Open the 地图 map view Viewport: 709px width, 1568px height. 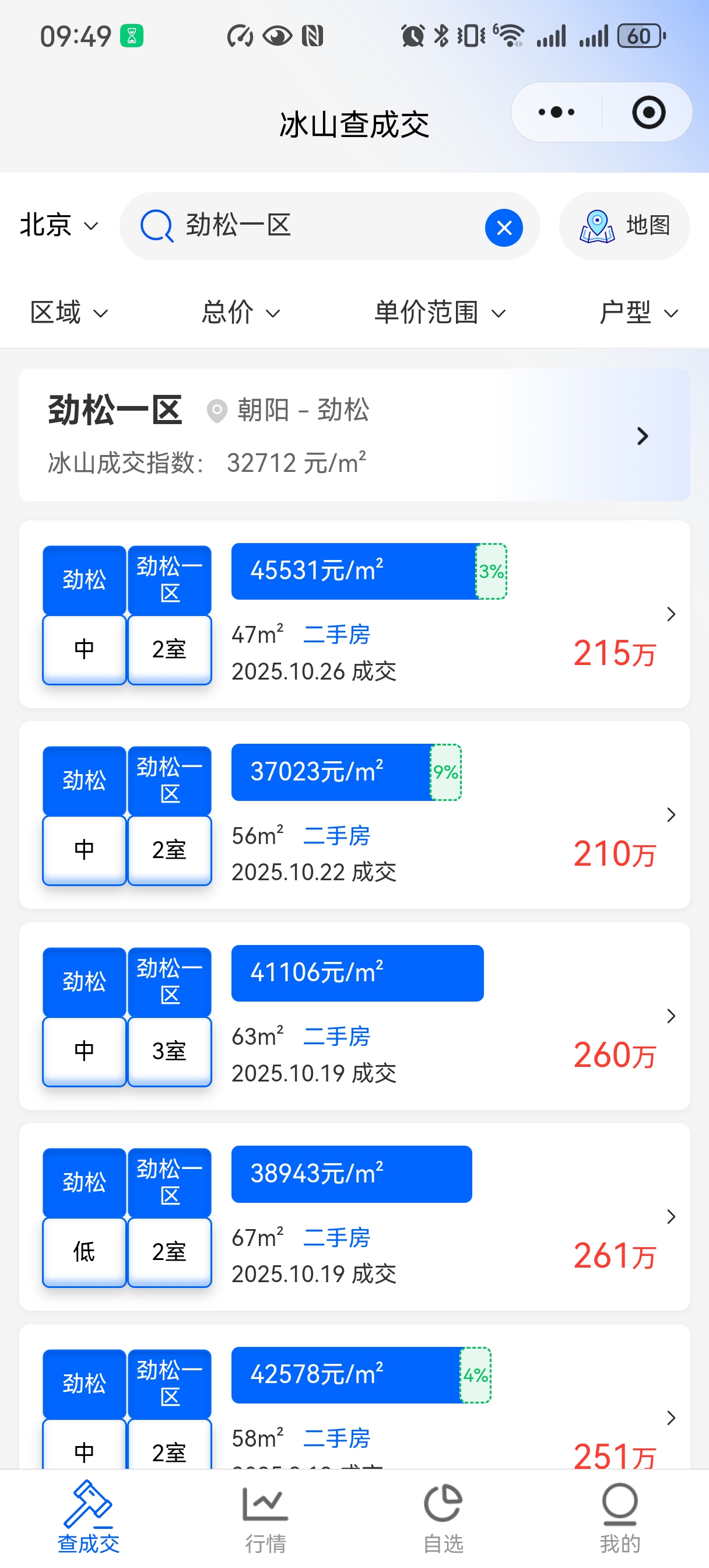click(x=624, y=226)
